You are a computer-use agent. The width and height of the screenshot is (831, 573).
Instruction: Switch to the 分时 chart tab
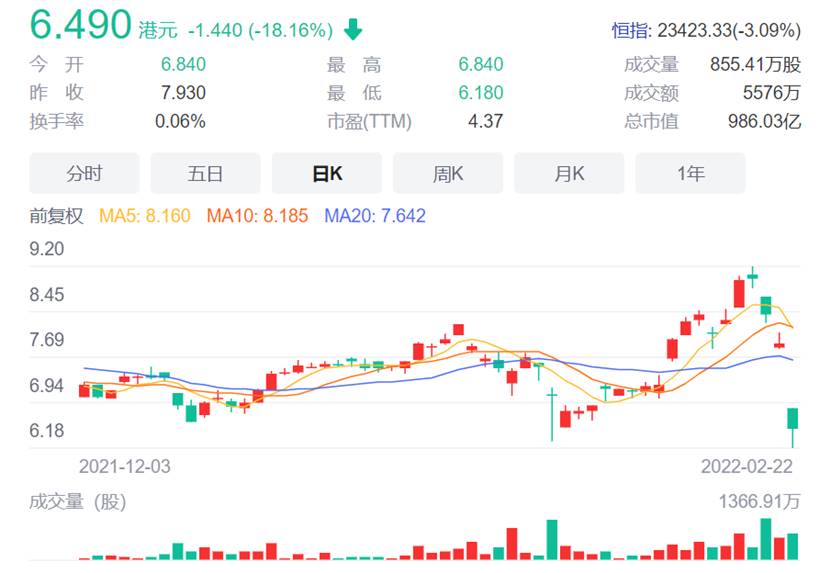tap(84, 173)
